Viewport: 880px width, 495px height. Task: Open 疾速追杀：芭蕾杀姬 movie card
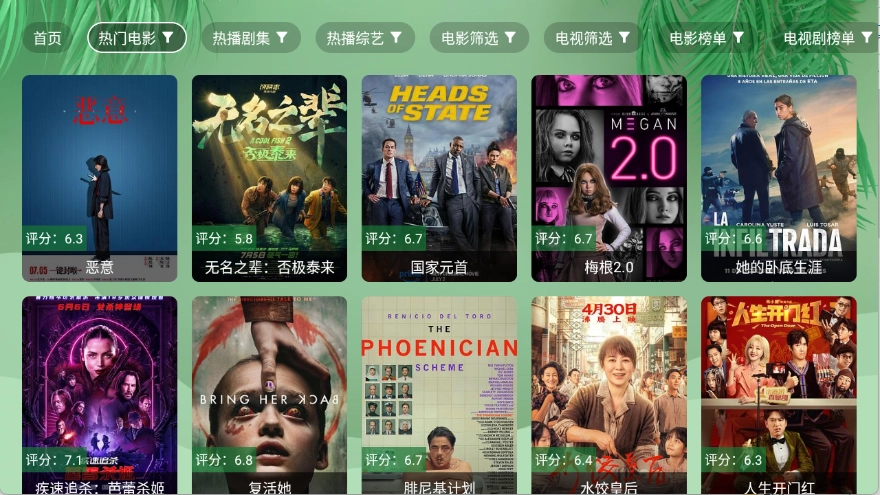[x=99, y=395]
